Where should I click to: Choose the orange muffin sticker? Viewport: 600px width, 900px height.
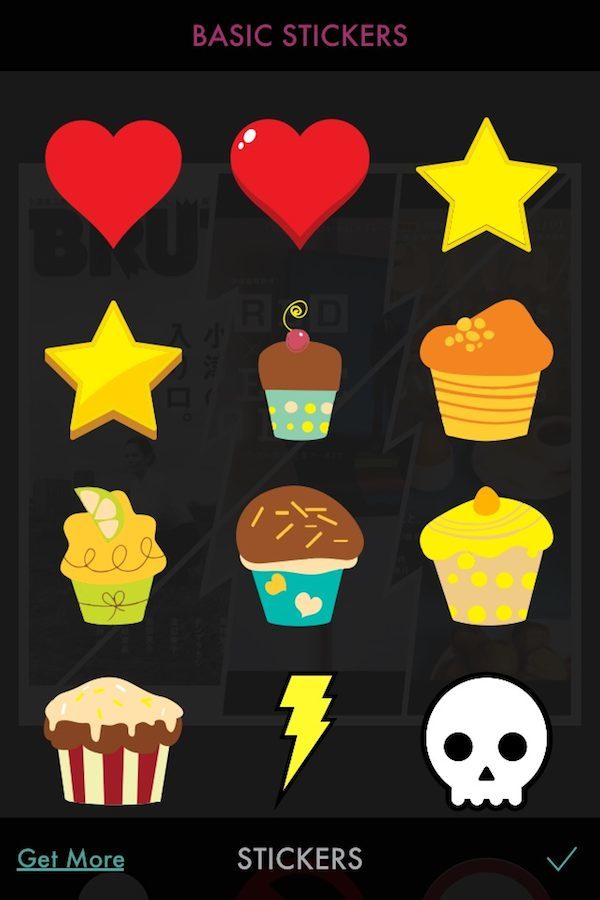[x=486, y=370]
